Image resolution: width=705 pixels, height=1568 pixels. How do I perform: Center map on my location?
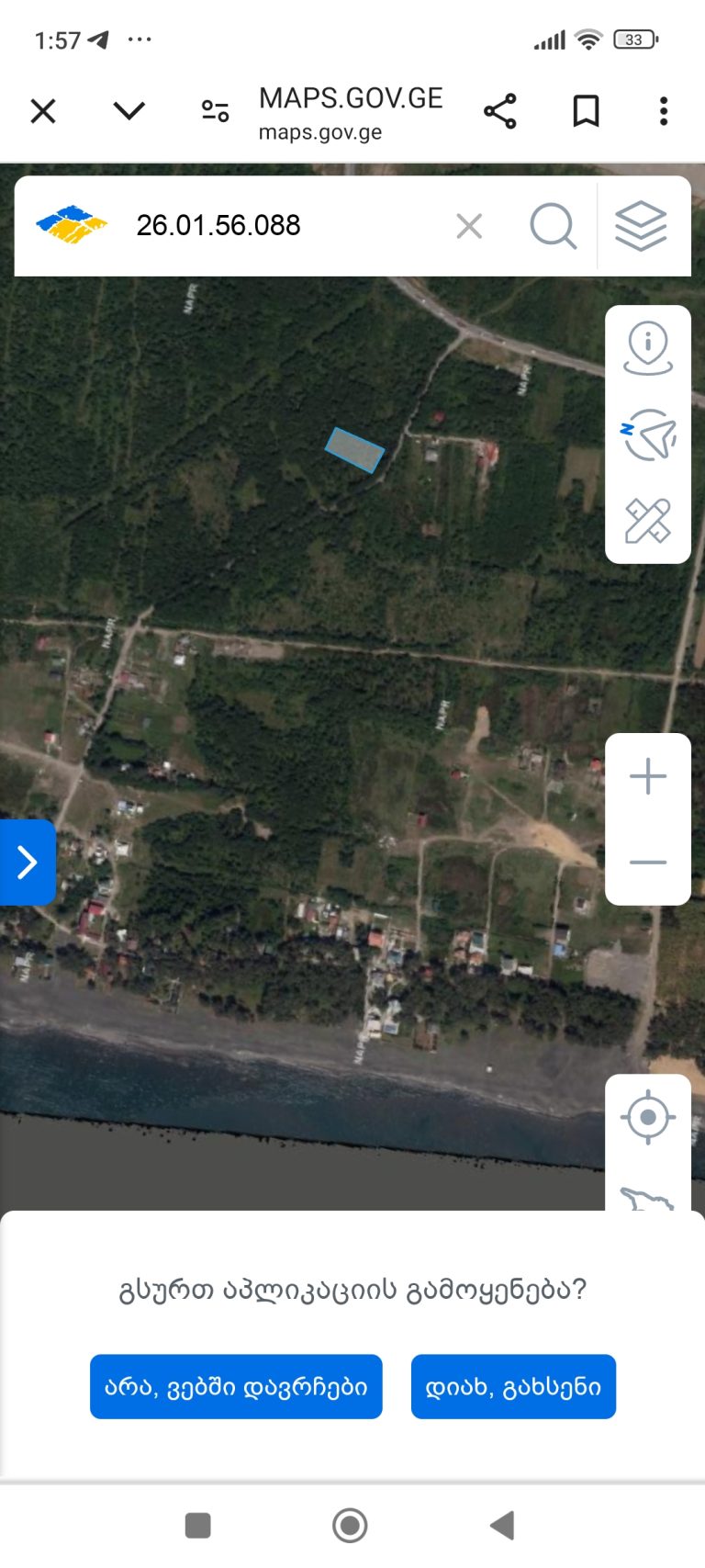pos(648,1117)
